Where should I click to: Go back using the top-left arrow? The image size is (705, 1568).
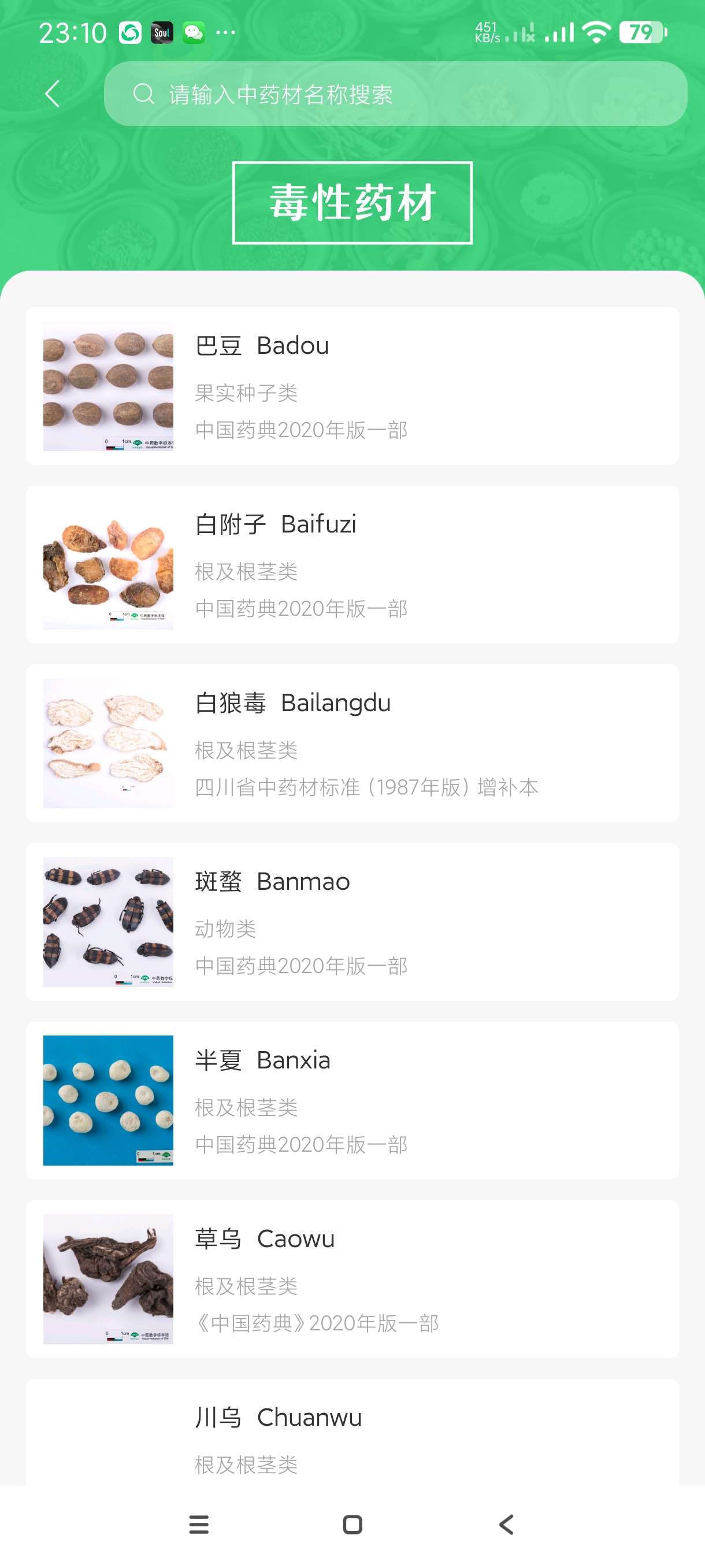pos(53,94)
